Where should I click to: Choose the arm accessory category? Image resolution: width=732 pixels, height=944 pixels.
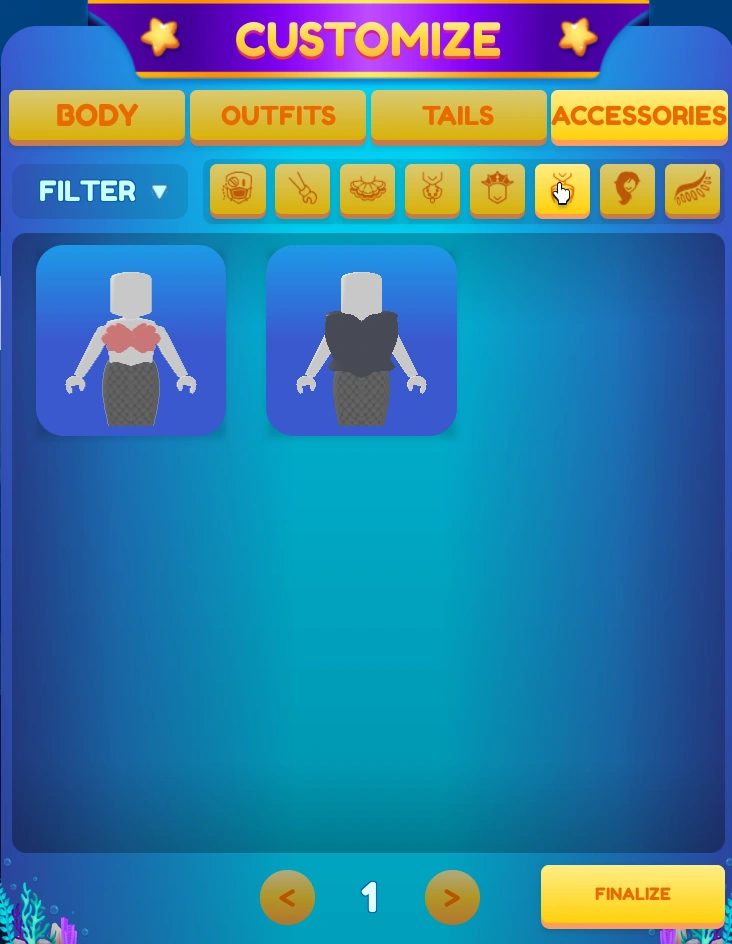(x=302, y=189)
